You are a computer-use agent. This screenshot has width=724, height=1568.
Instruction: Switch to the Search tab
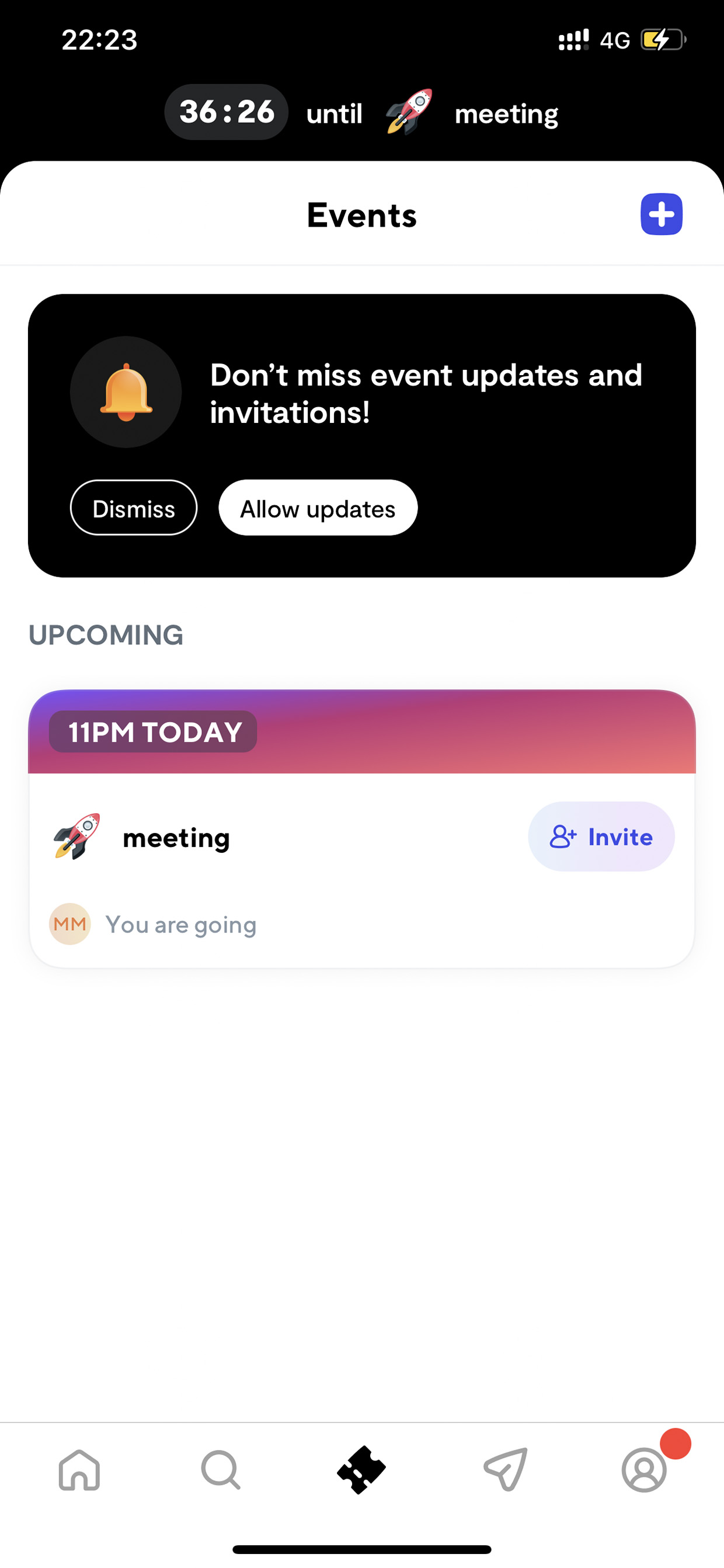coord(220,1469)
